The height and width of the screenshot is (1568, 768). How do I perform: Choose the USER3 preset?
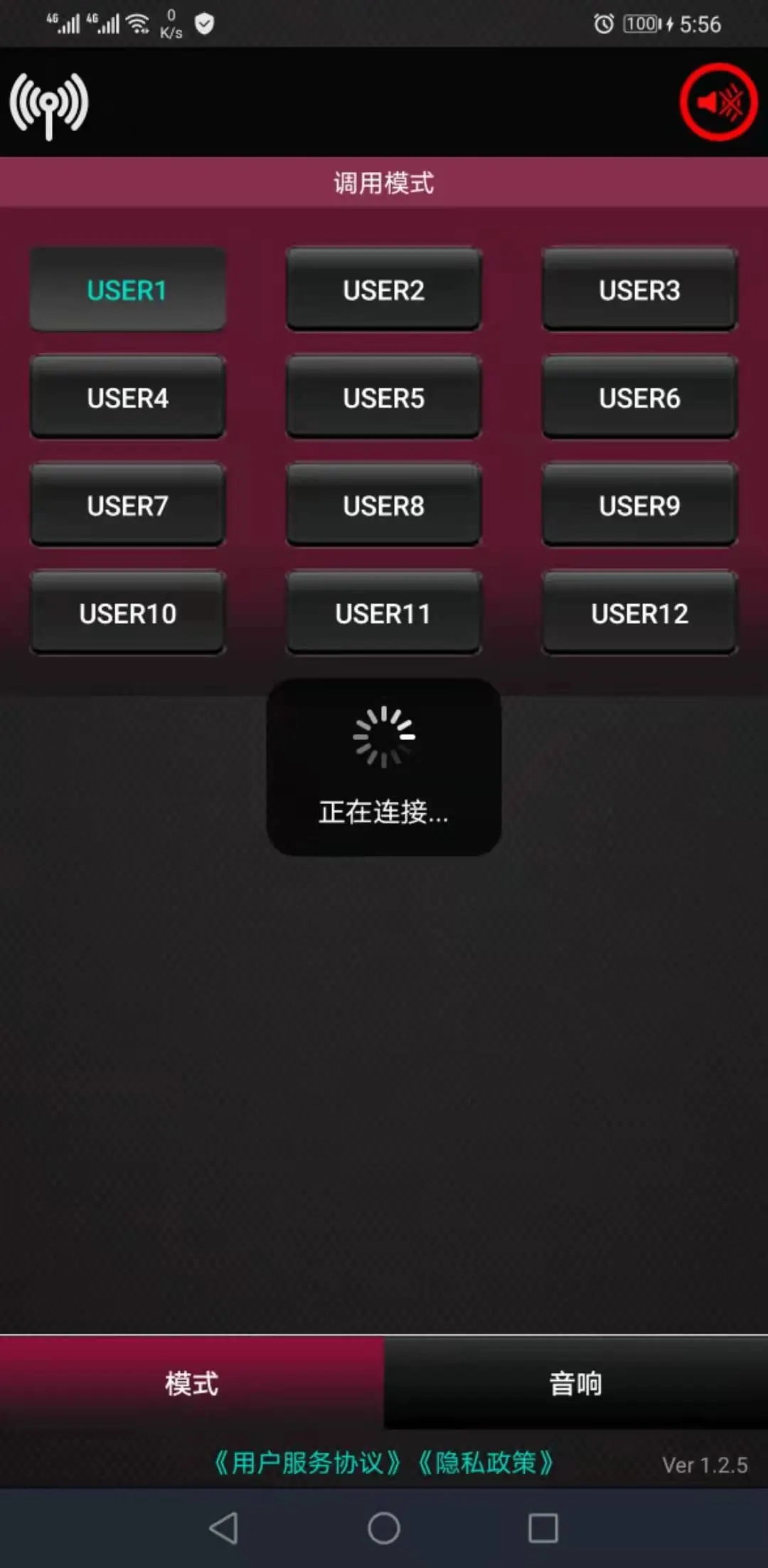point(640,290)
